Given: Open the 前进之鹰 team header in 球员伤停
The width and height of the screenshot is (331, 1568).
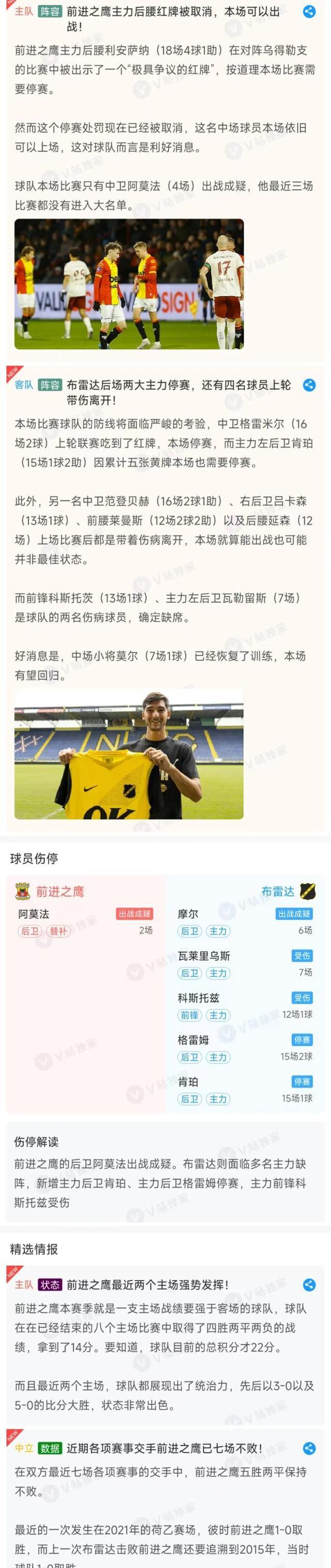Looking at the screenshot, I should [50, 892].
